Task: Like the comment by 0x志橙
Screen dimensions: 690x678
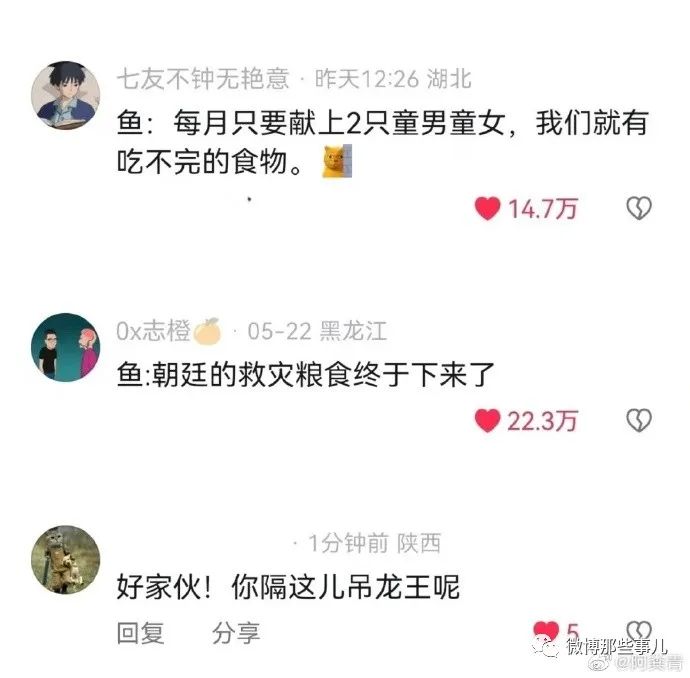Action: (x=487, y=421)
